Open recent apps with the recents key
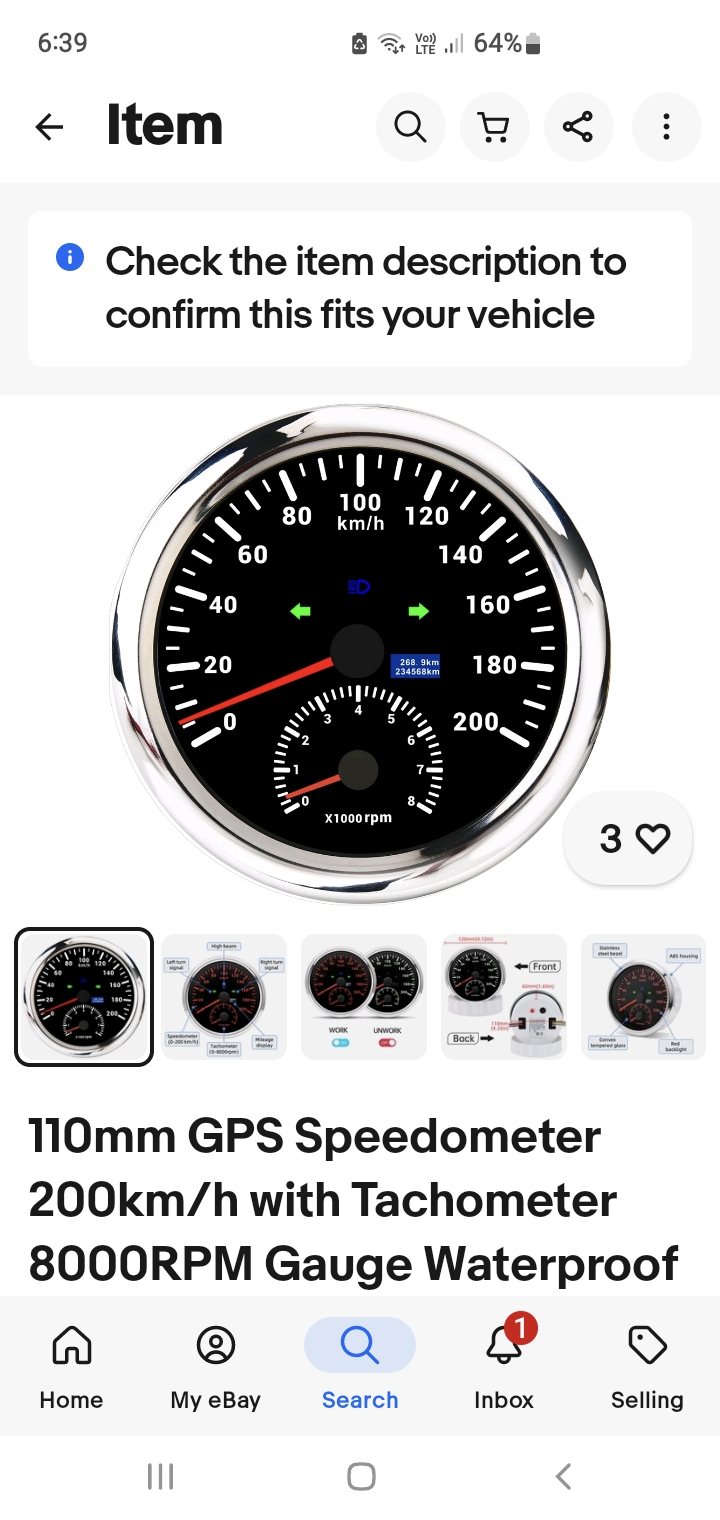 click(x=160, y=1474)
